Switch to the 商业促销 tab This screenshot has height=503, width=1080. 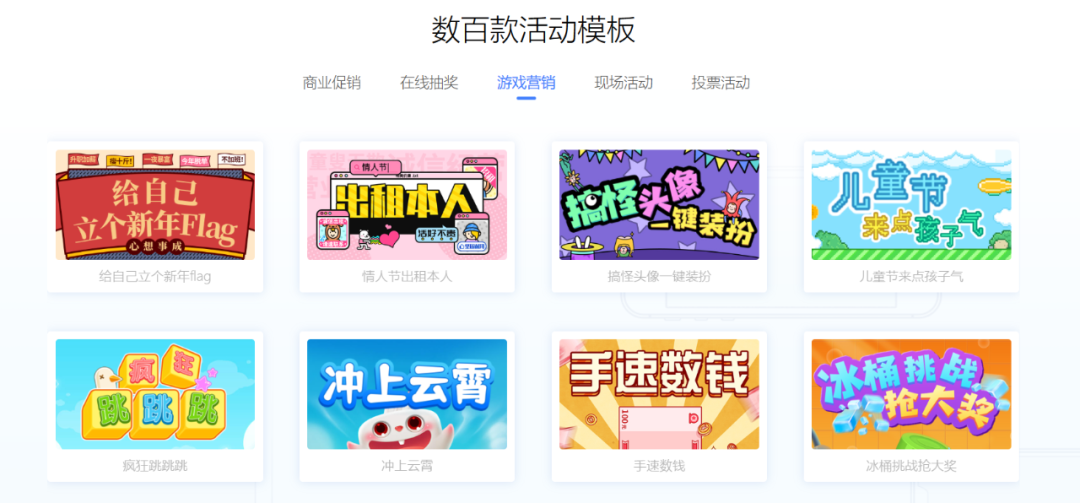click(331, 83)
